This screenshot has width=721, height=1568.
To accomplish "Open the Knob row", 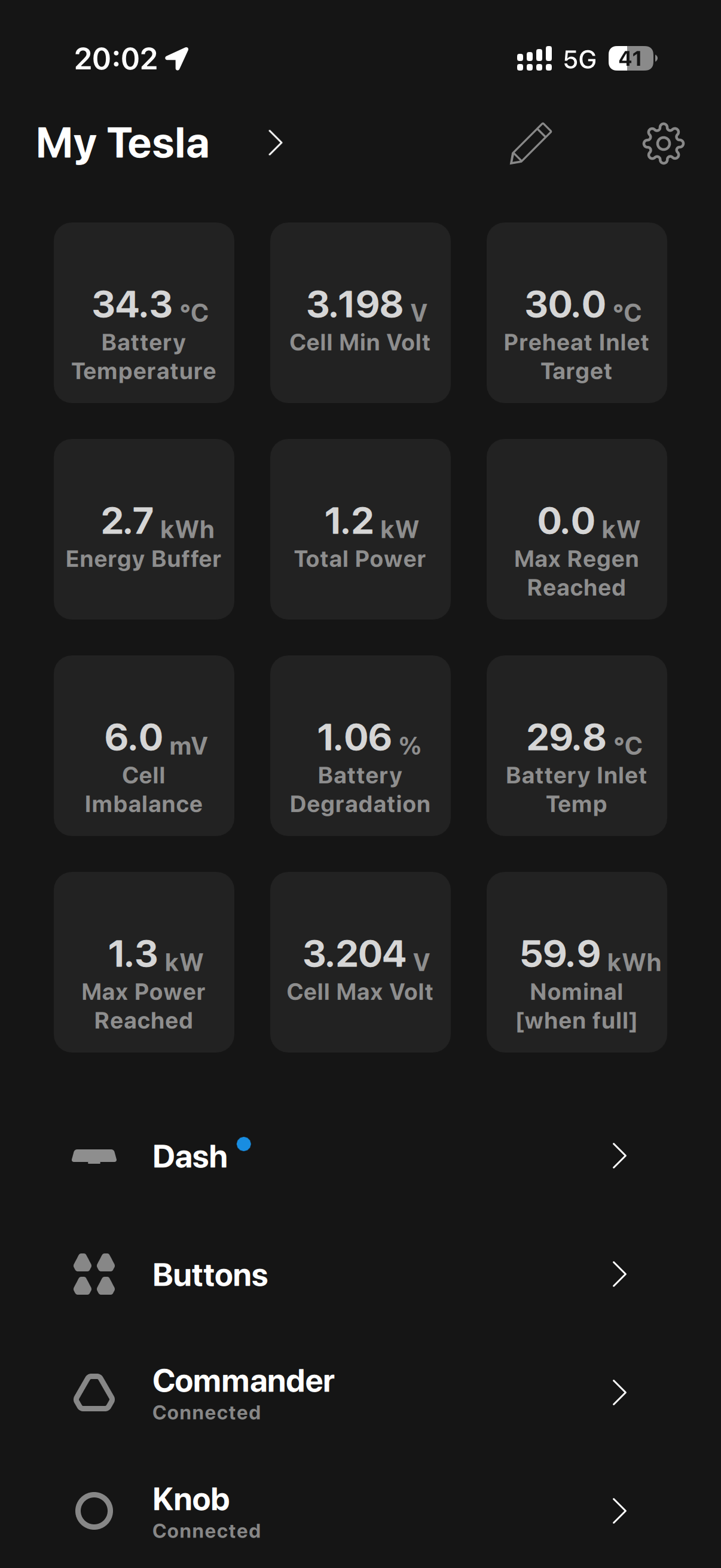I will (360, 1510).
